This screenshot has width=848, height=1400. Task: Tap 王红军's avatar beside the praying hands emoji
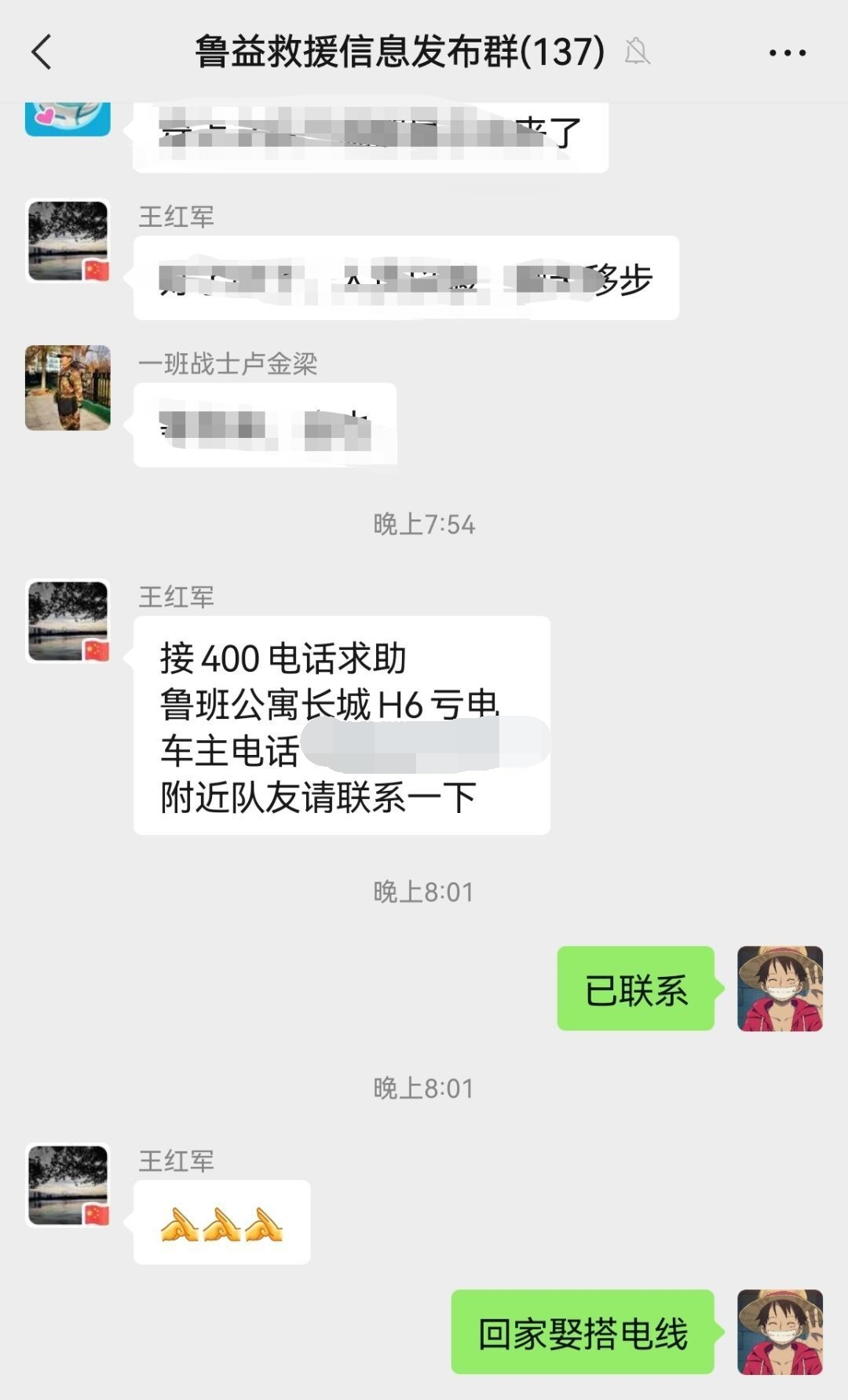pos(68,1186)
